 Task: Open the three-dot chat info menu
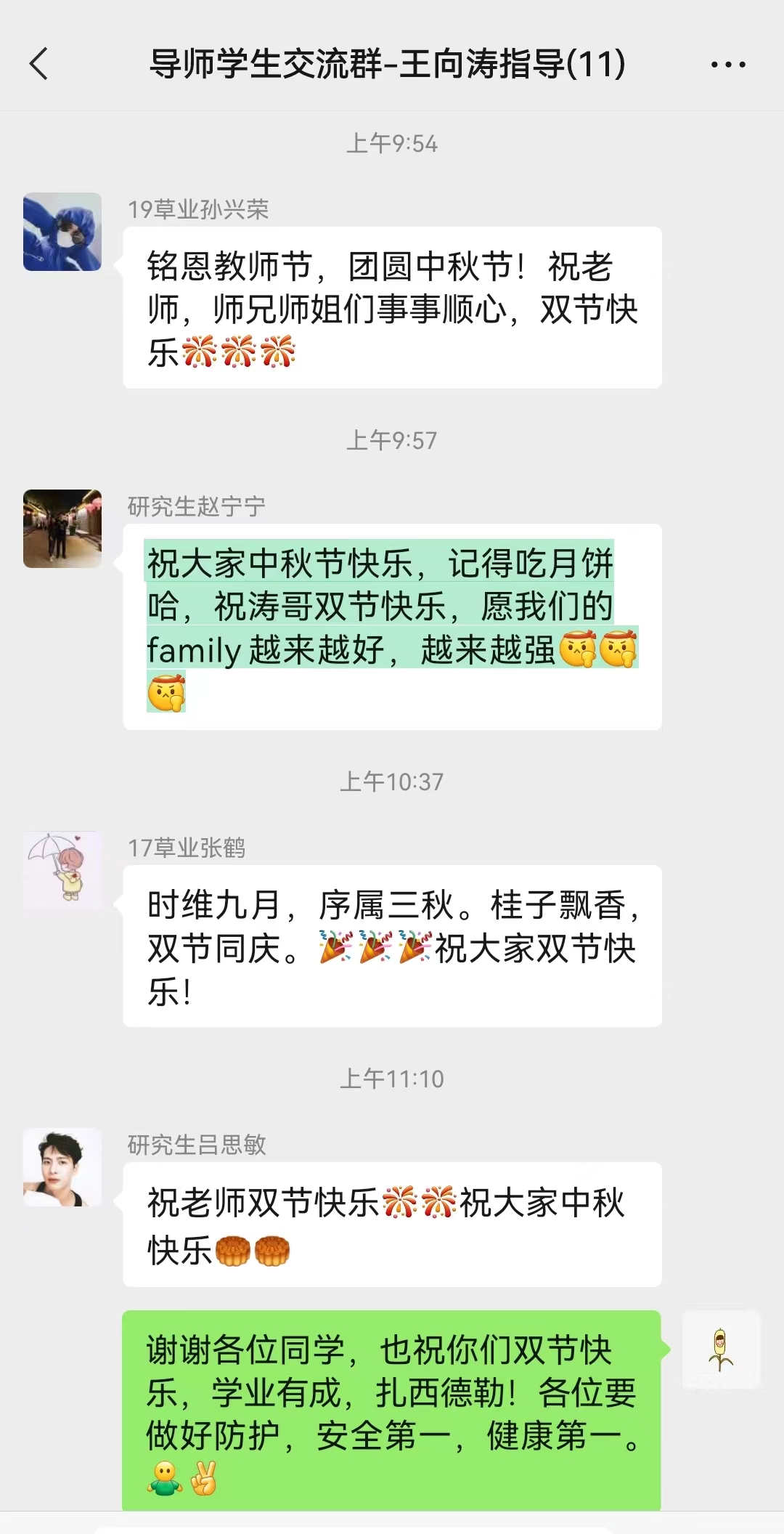pyautogui.click(x=728, y=65)
